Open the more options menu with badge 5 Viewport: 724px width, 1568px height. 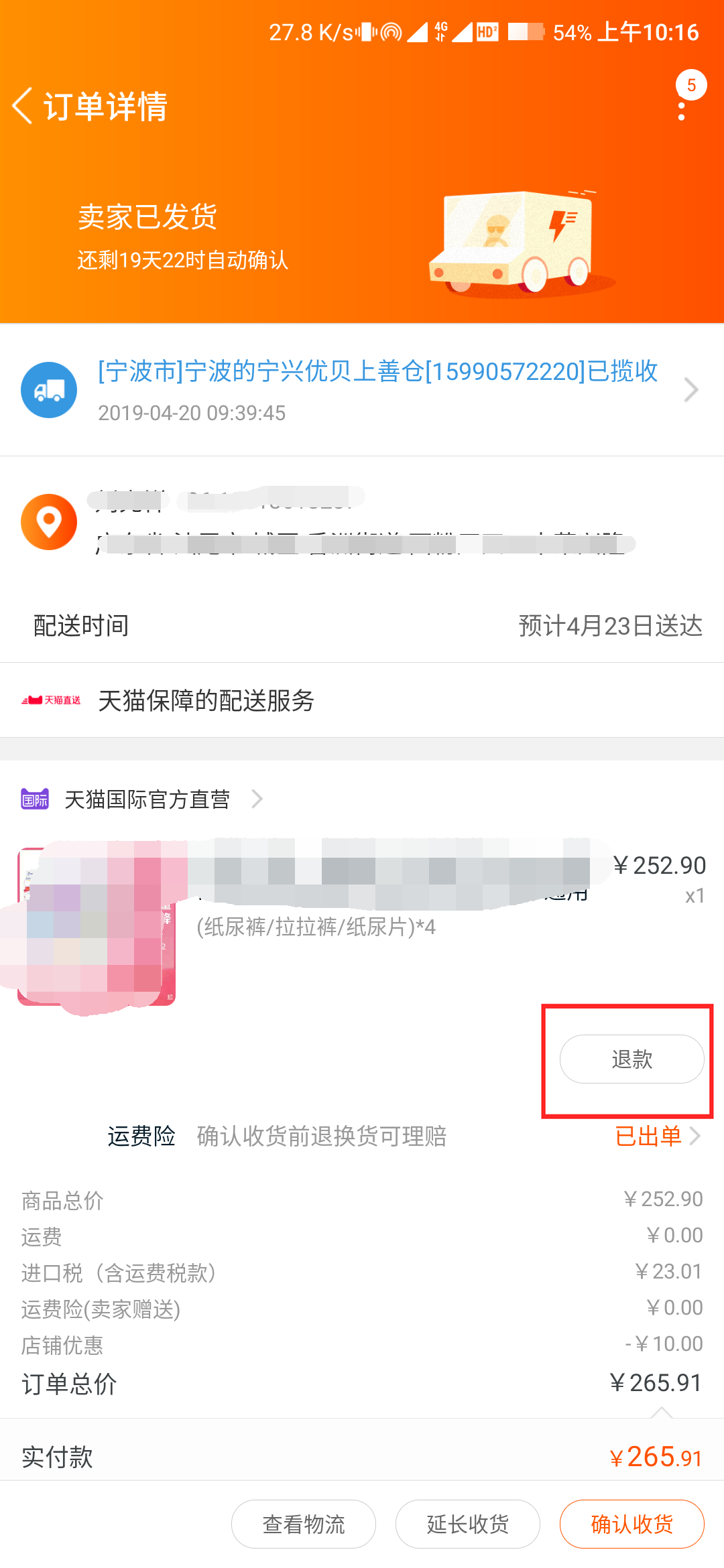pyautogui.click(x=682, y=104)
